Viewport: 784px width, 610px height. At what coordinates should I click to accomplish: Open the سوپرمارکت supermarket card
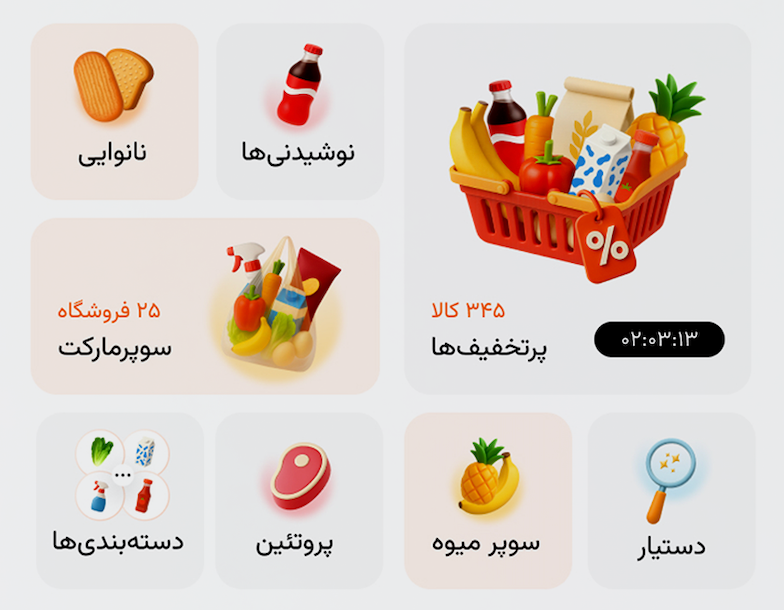click(205, 306)
